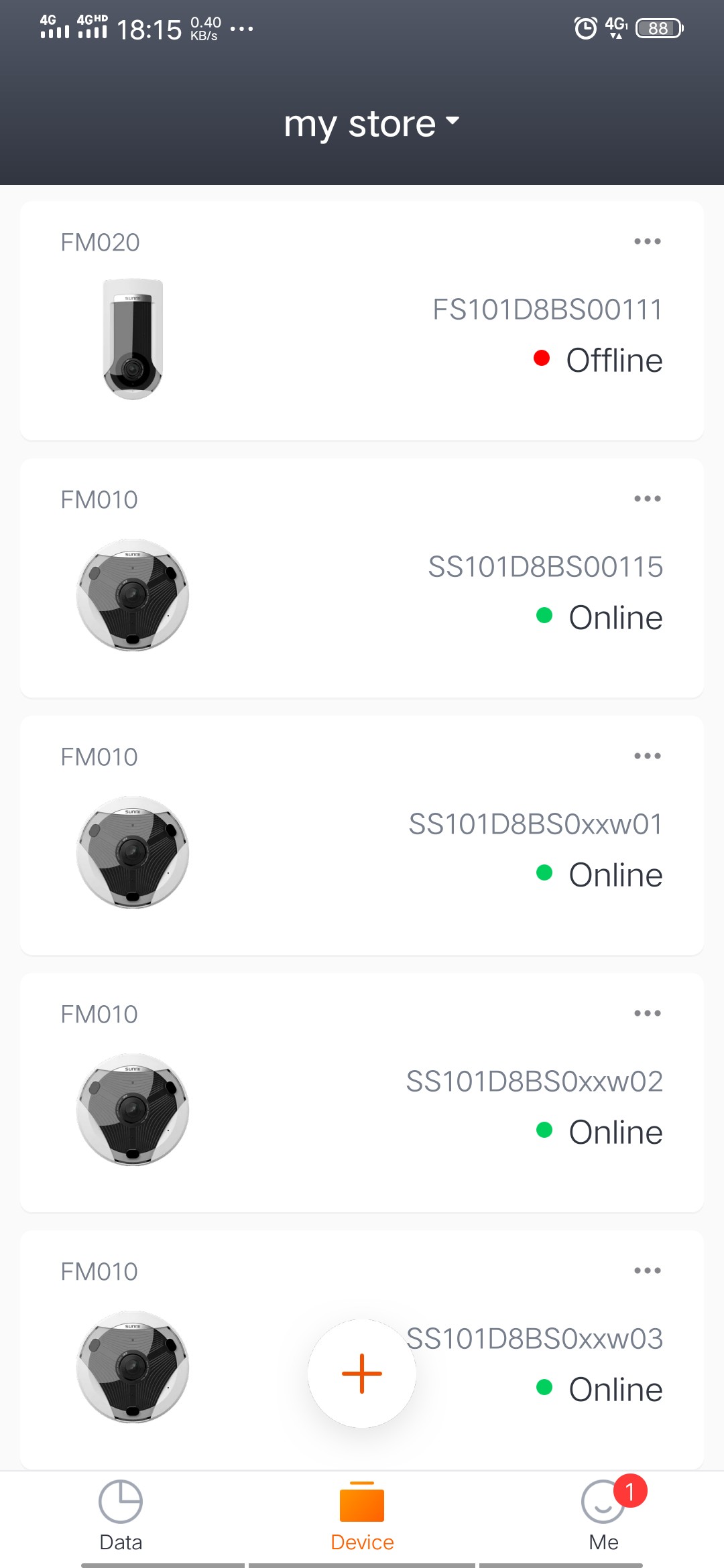
Task: Expand the my store dropdown
Action: click(371, 124)
